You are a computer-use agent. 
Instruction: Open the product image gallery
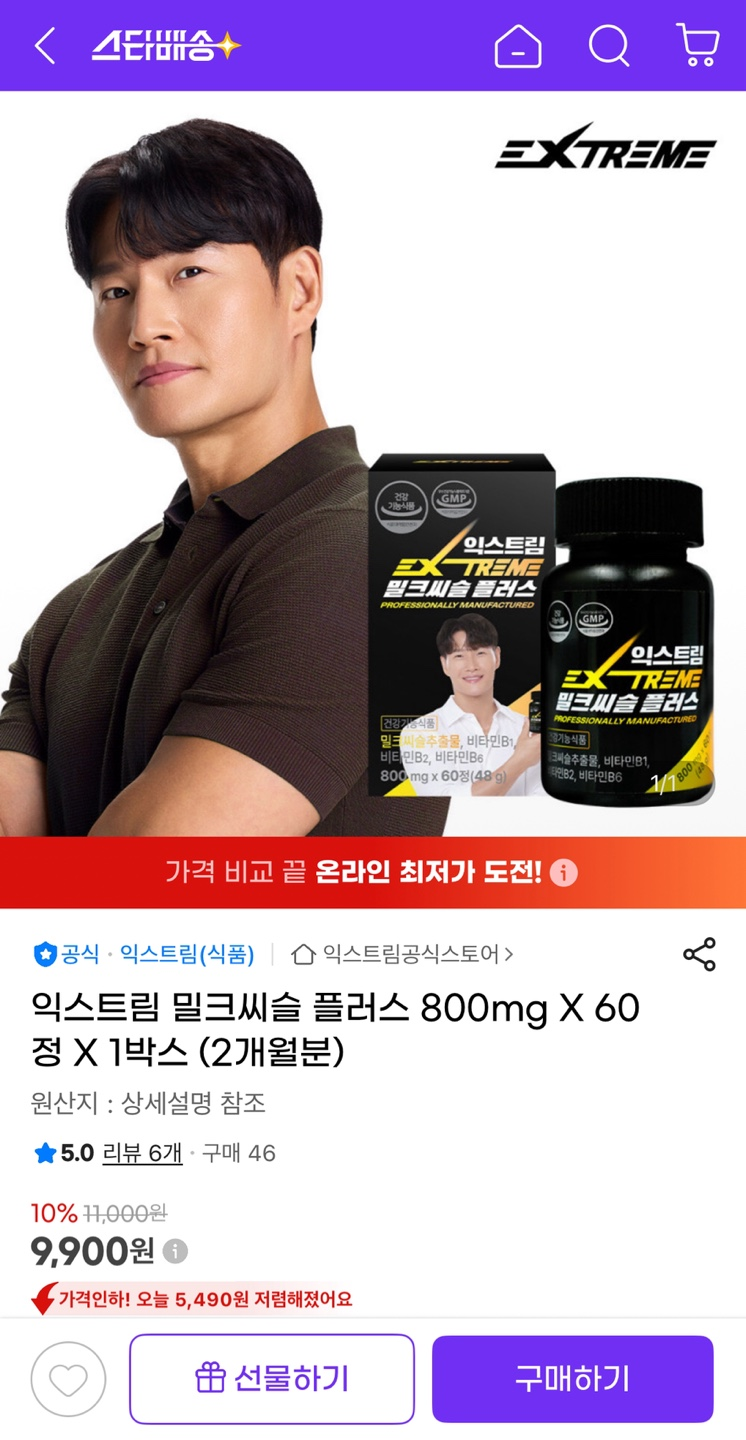(373, 464)
